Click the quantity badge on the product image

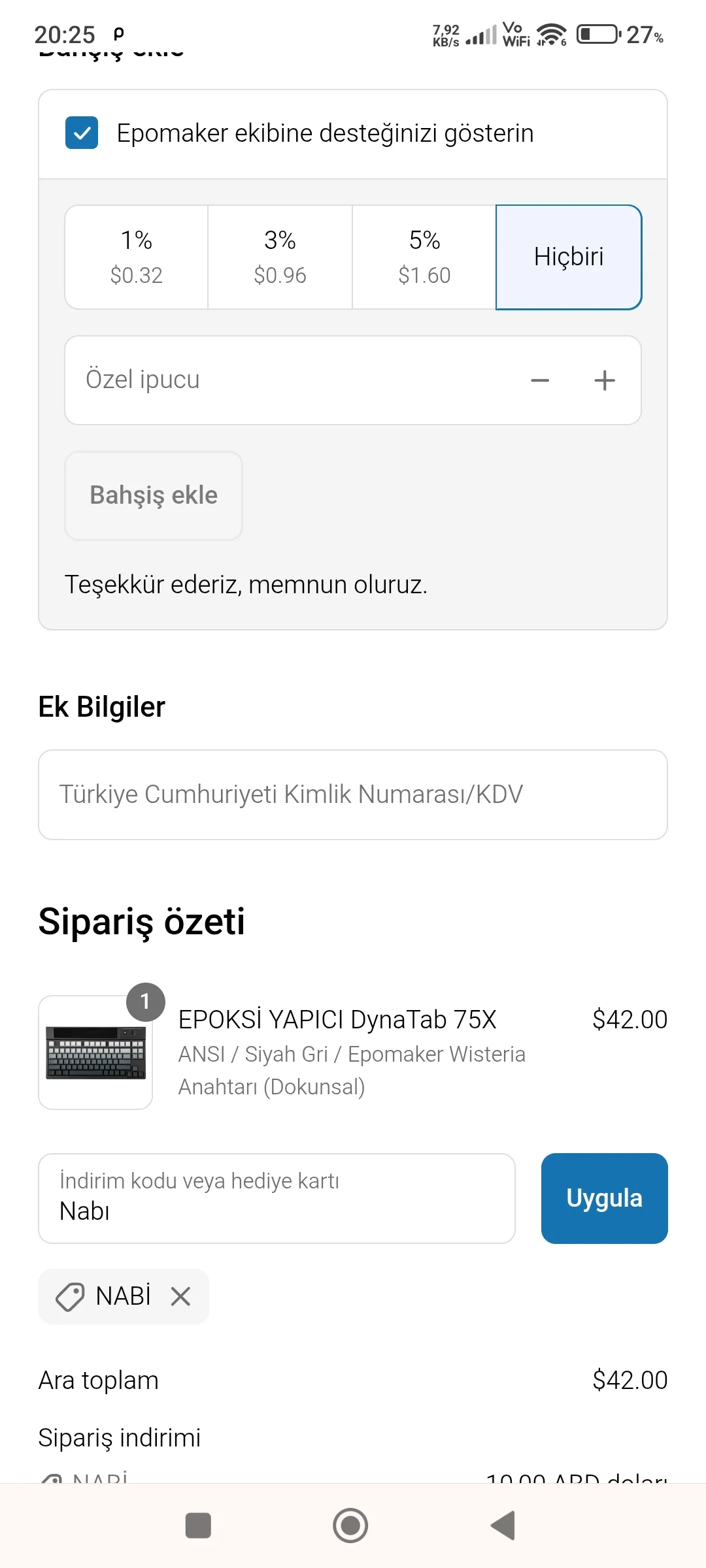pyautogui.click(x=145, y=1001)
